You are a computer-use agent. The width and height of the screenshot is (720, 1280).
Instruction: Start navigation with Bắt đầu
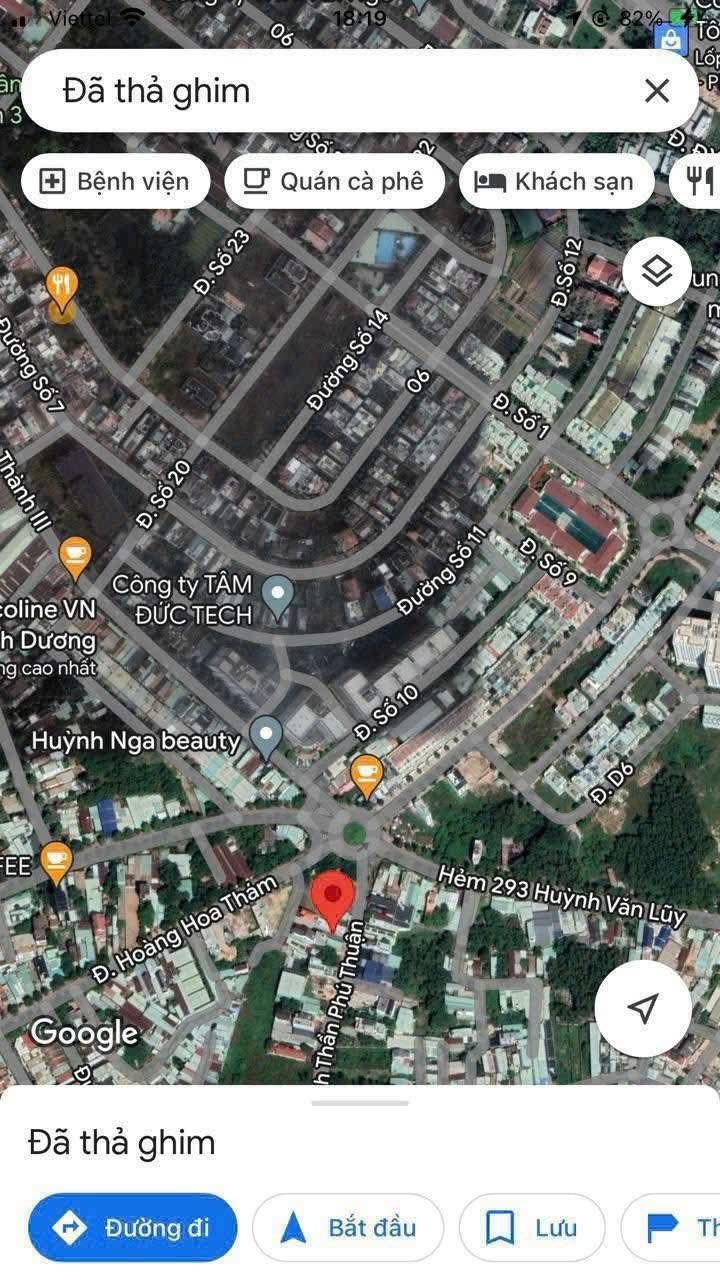pos(348,1227)
